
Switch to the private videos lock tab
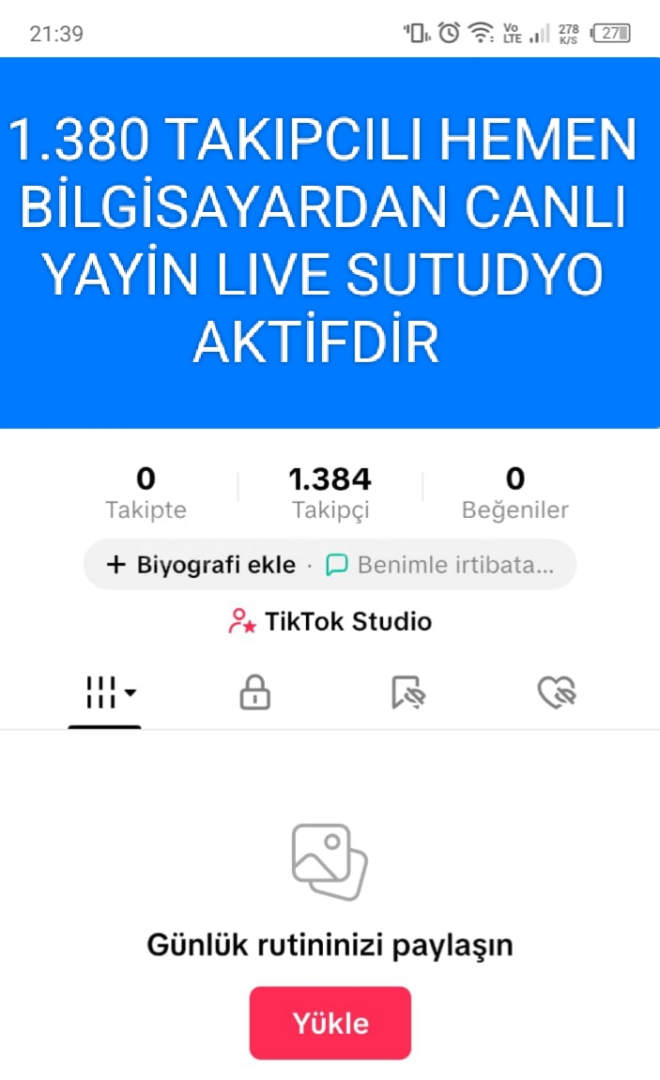256,692
